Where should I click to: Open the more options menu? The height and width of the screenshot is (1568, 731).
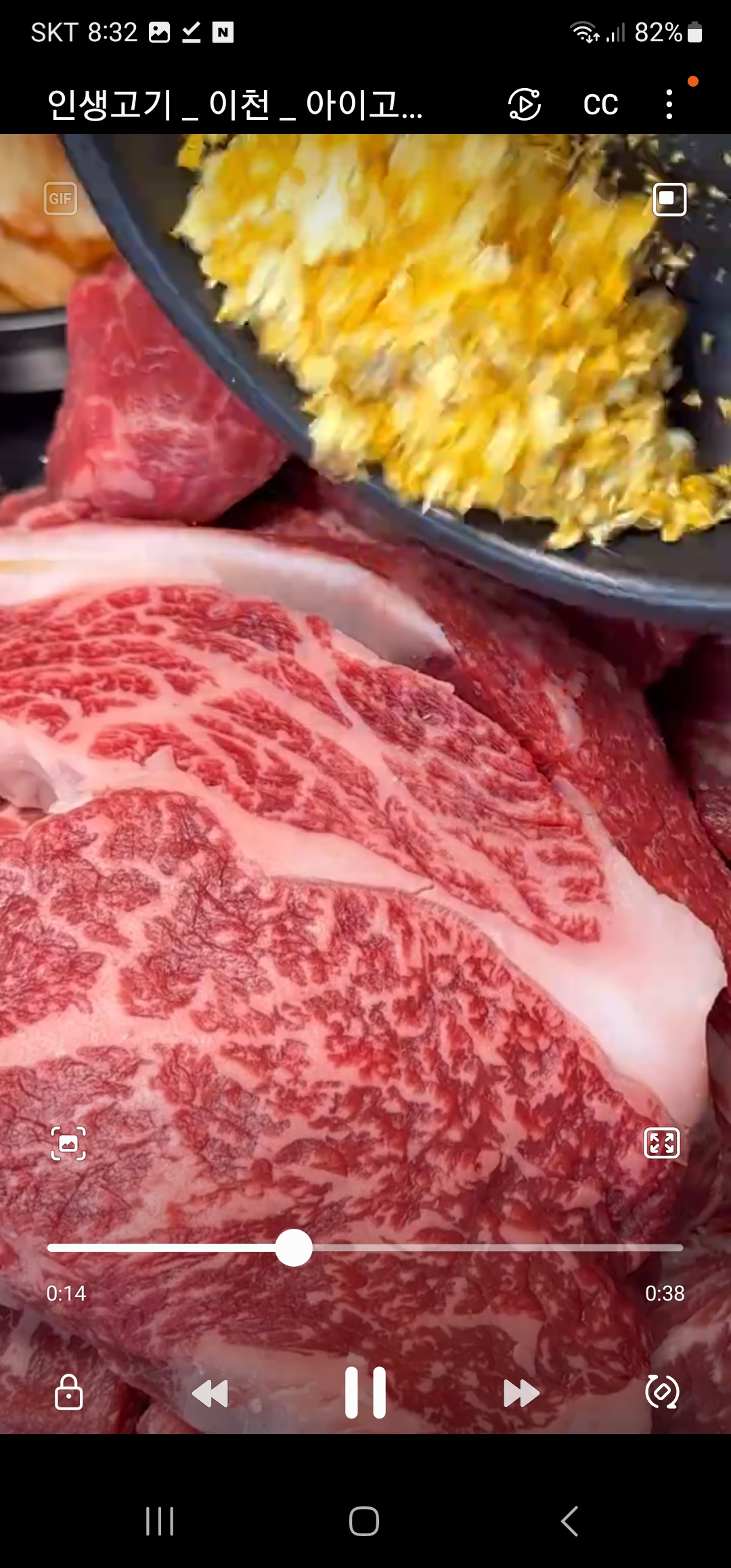click(669, 104)
